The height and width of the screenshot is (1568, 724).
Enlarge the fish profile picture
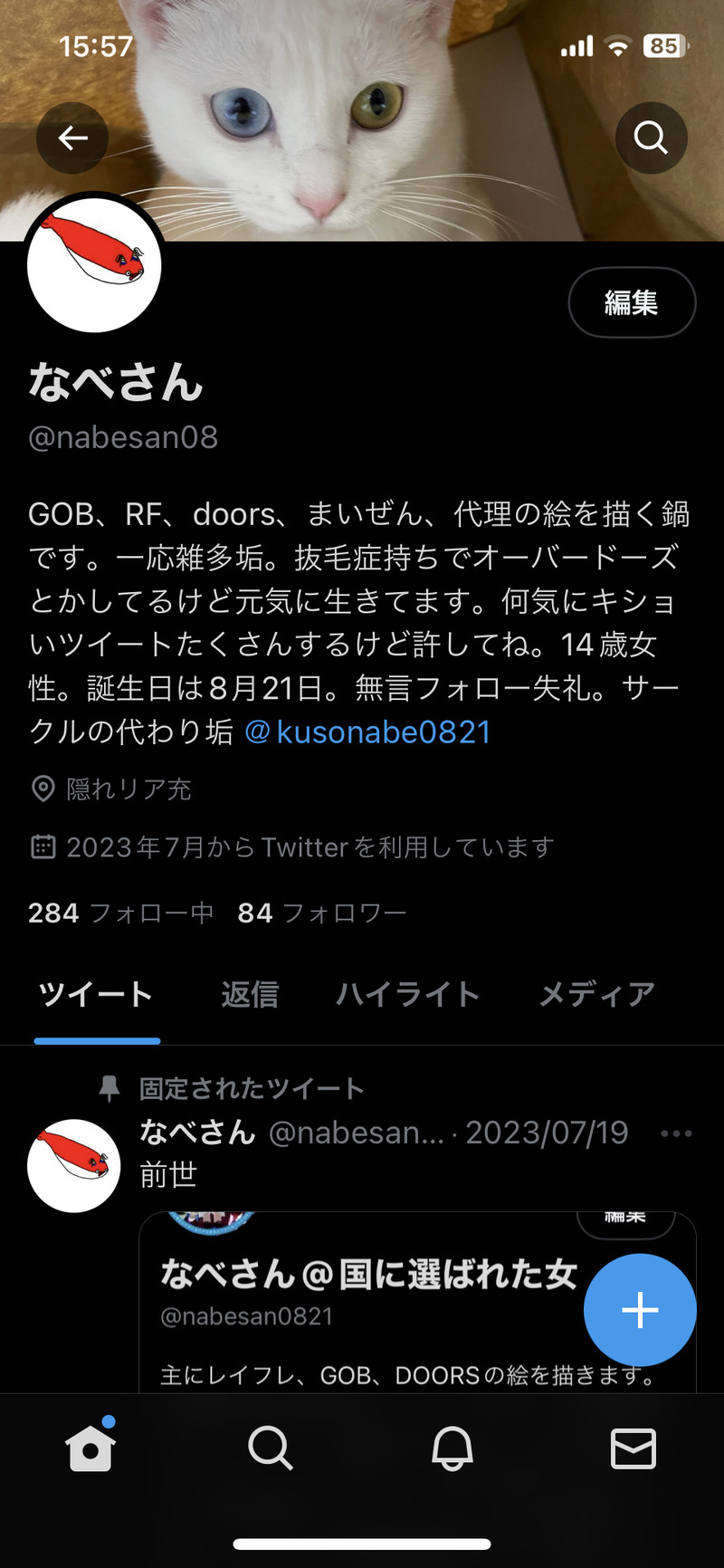(94, 264)
